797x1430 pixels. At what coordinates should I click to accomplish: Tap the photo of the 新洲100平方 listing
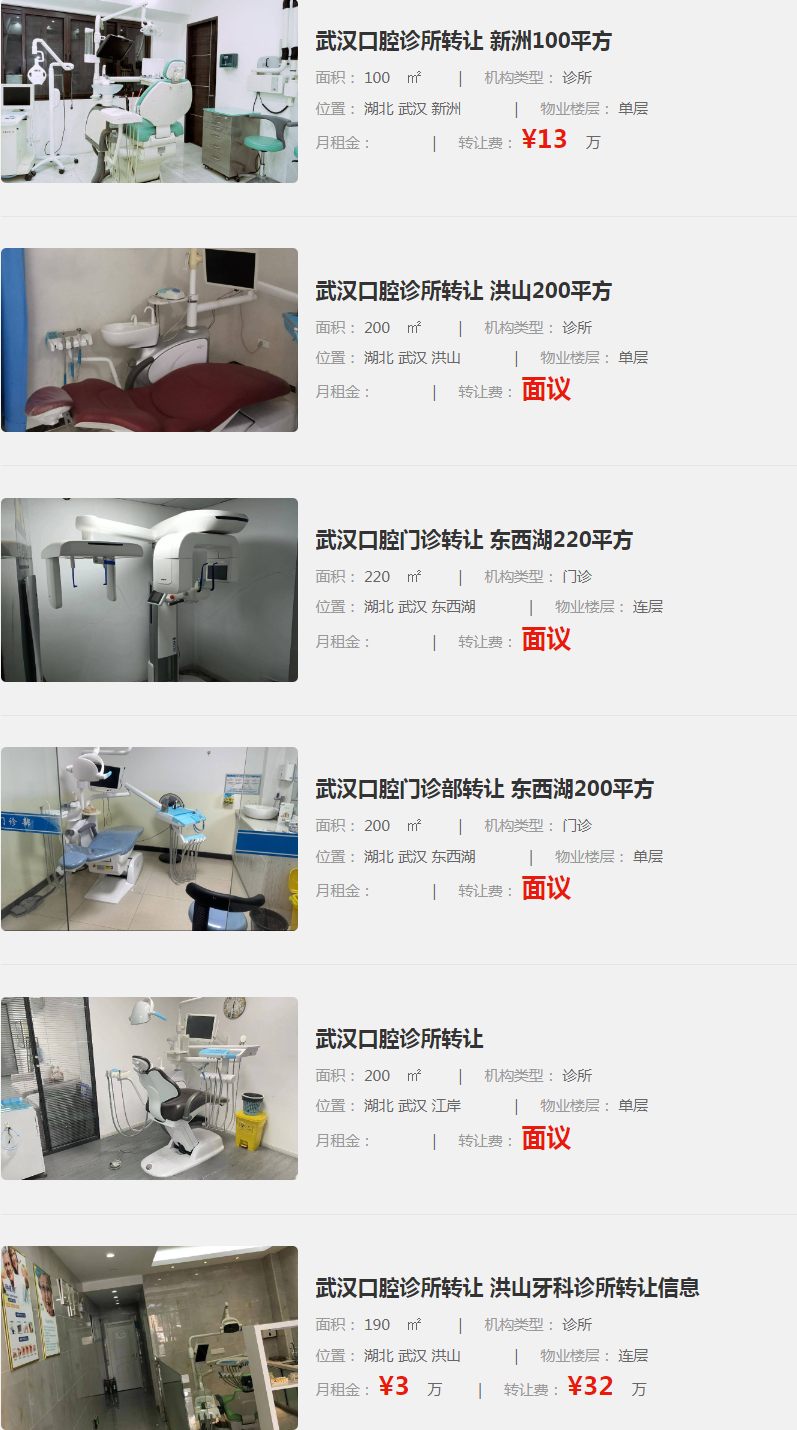149,91
